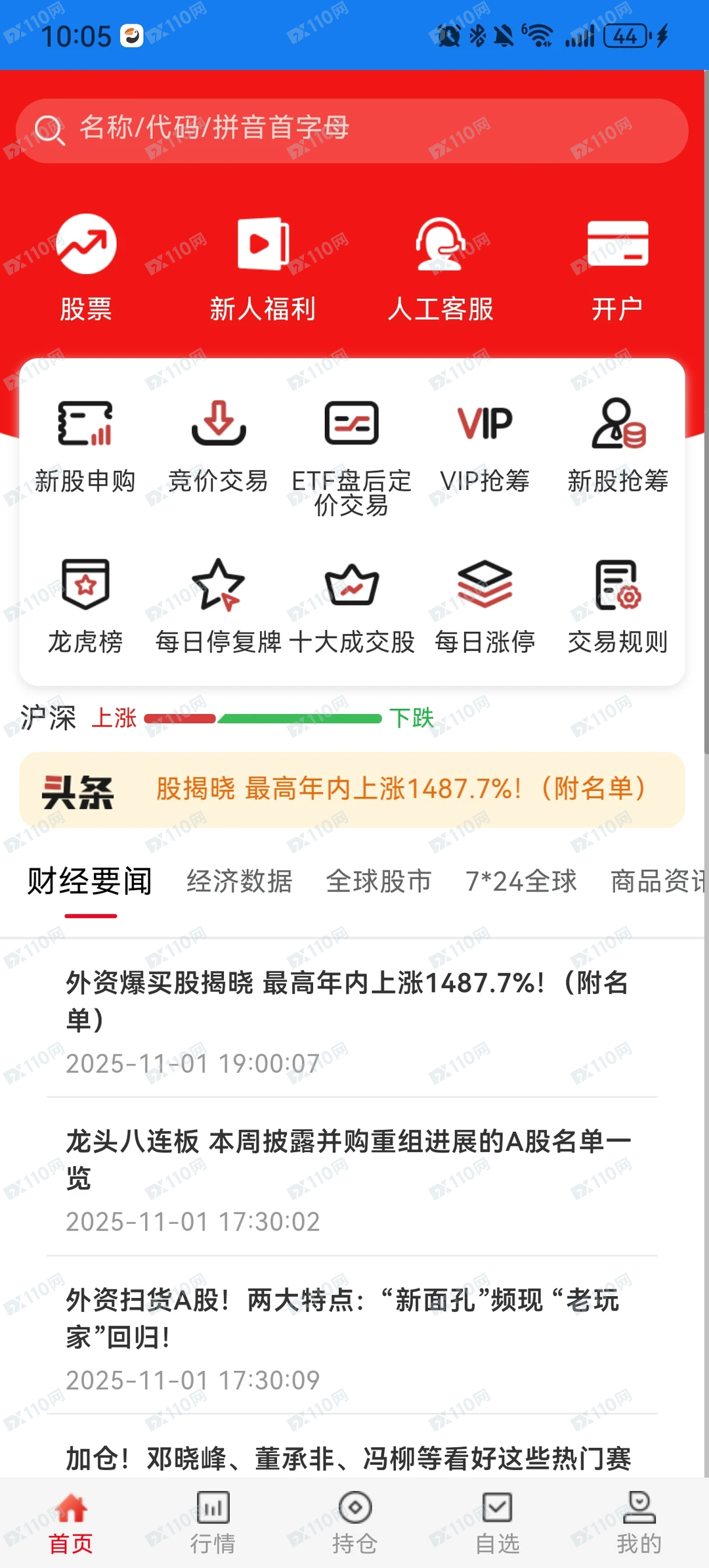Open the 新股抢筹 icon
The width and height of the screenshot is (709, 1568).
[x=618, y=424]
